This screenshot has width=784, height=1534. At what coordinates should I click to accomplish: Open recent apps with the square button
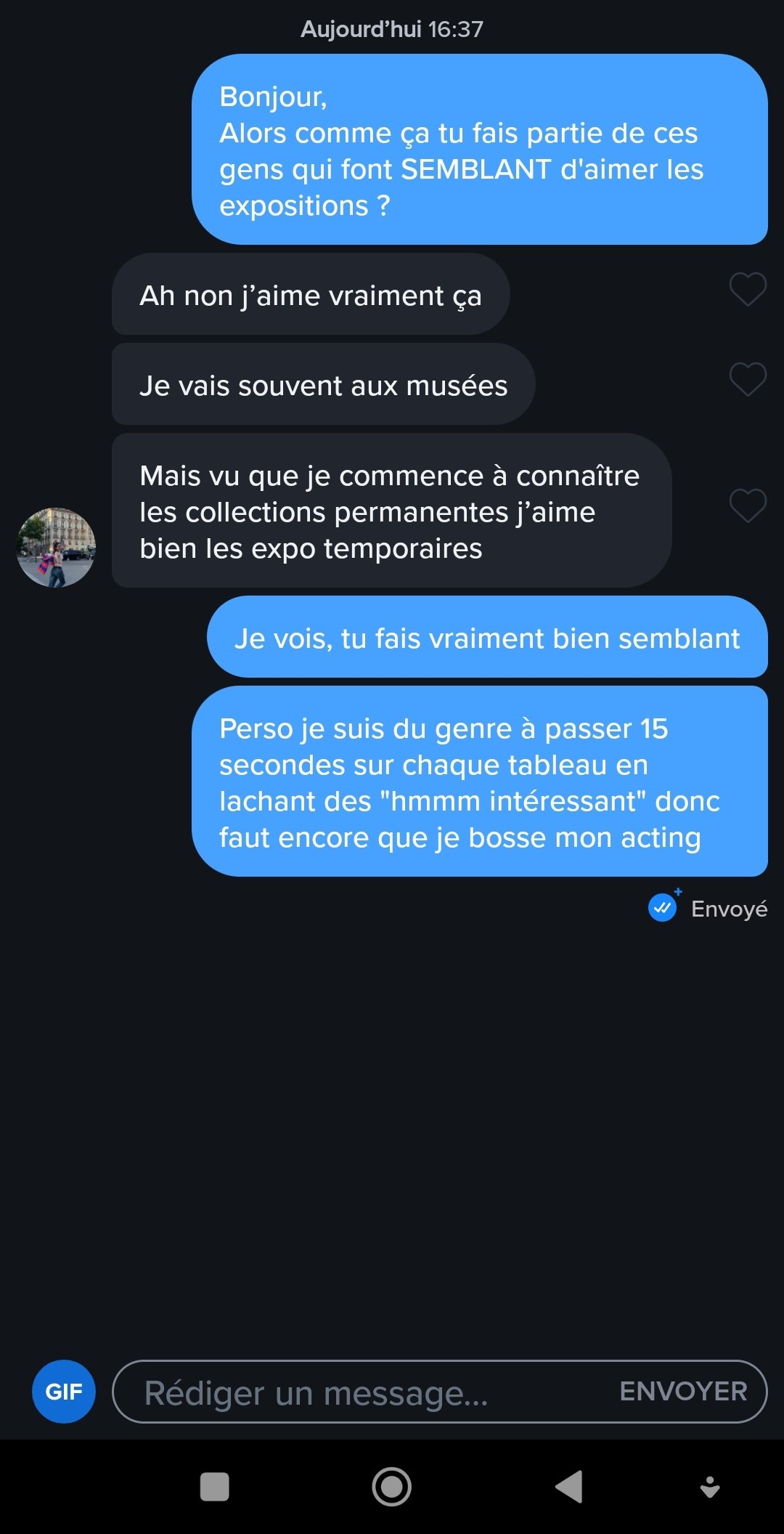[215, 1486]
